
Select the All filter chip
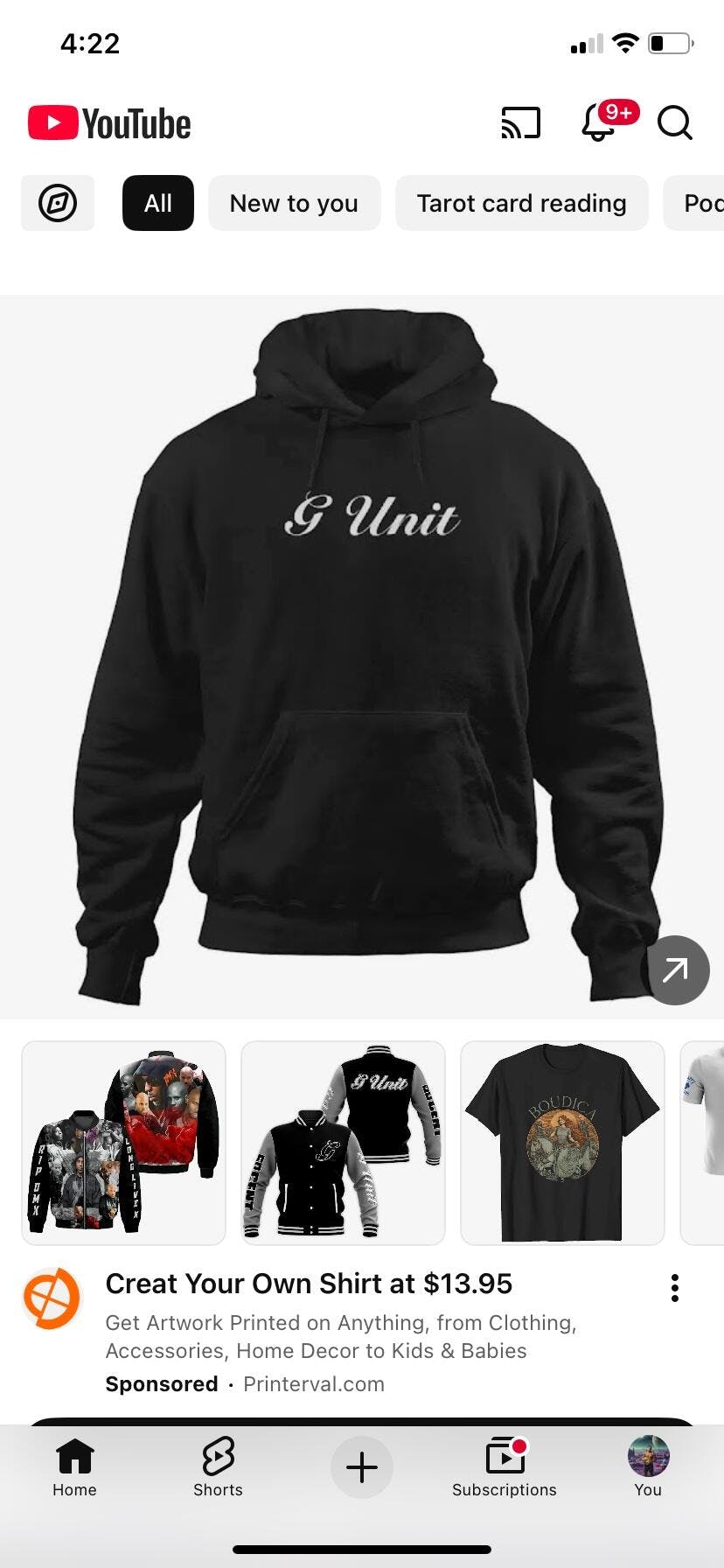158,203
